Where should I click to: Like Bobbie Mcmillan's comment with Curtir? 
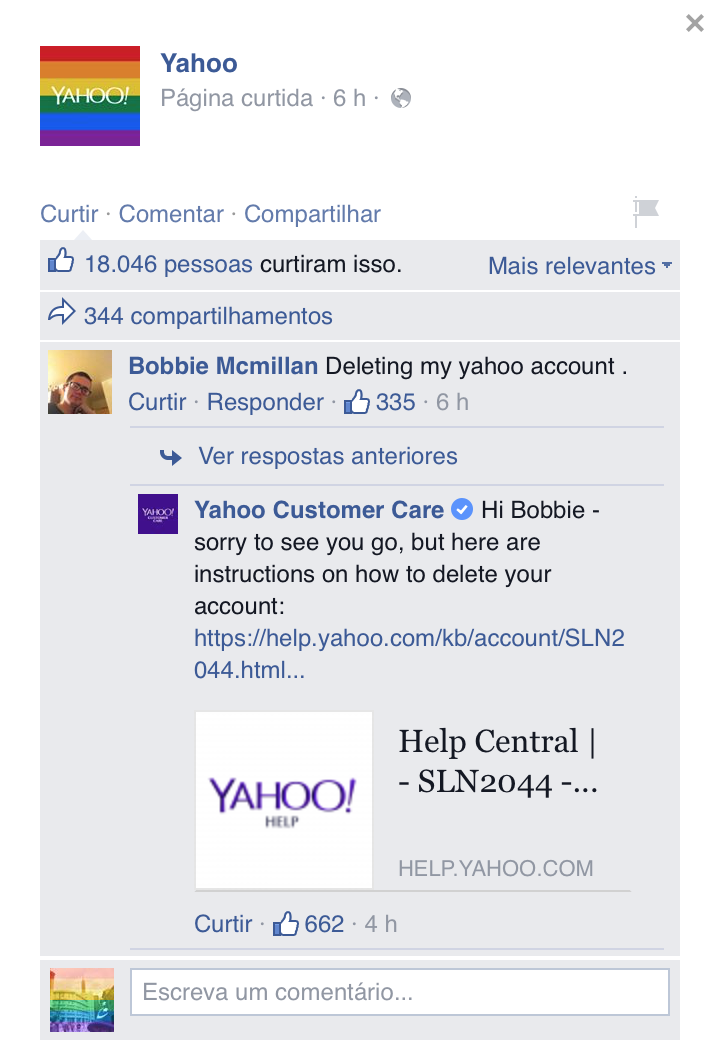(x=157, y=402)
